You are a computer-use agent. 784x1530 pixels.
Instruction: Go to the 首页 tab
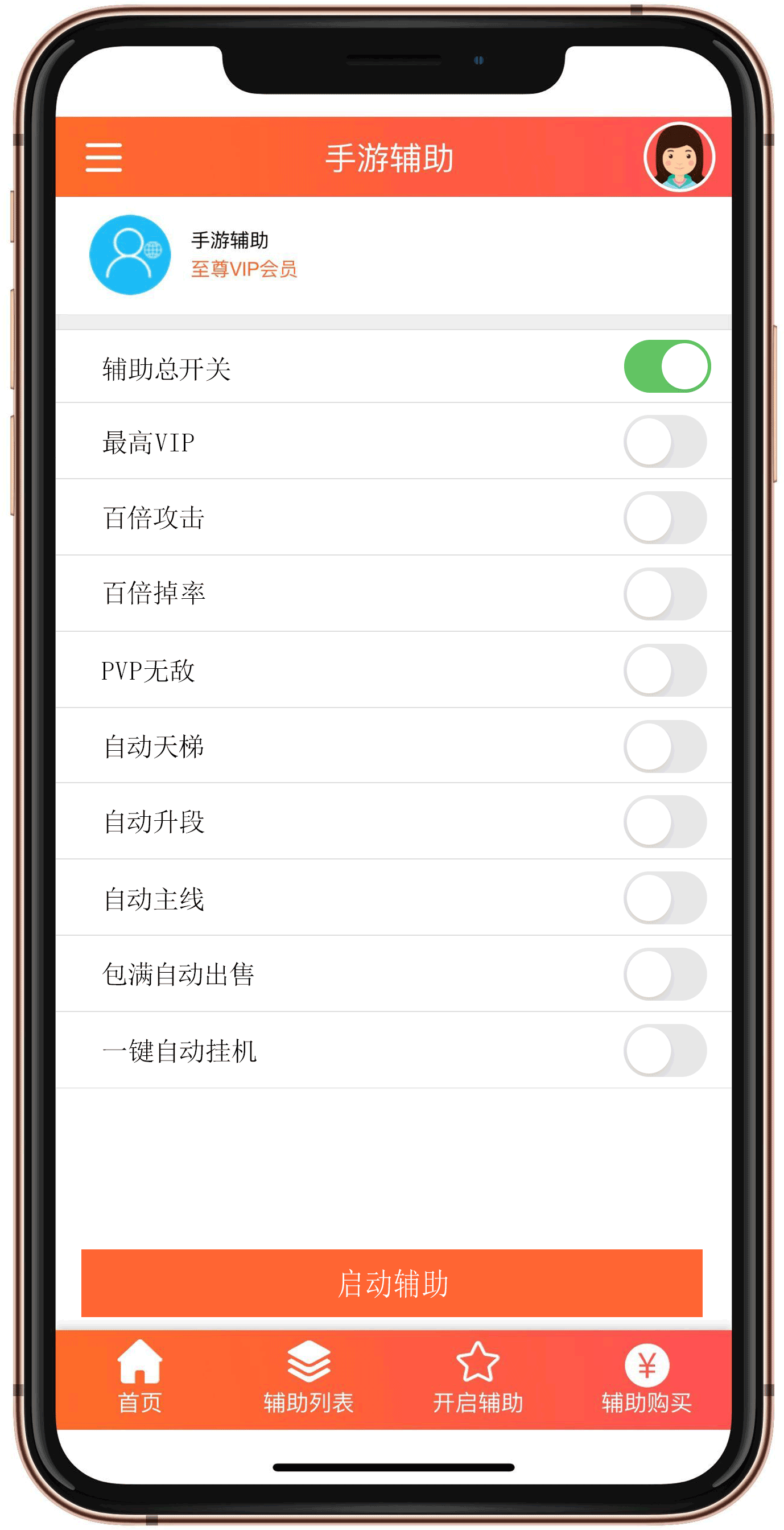tap(140, 1377)
